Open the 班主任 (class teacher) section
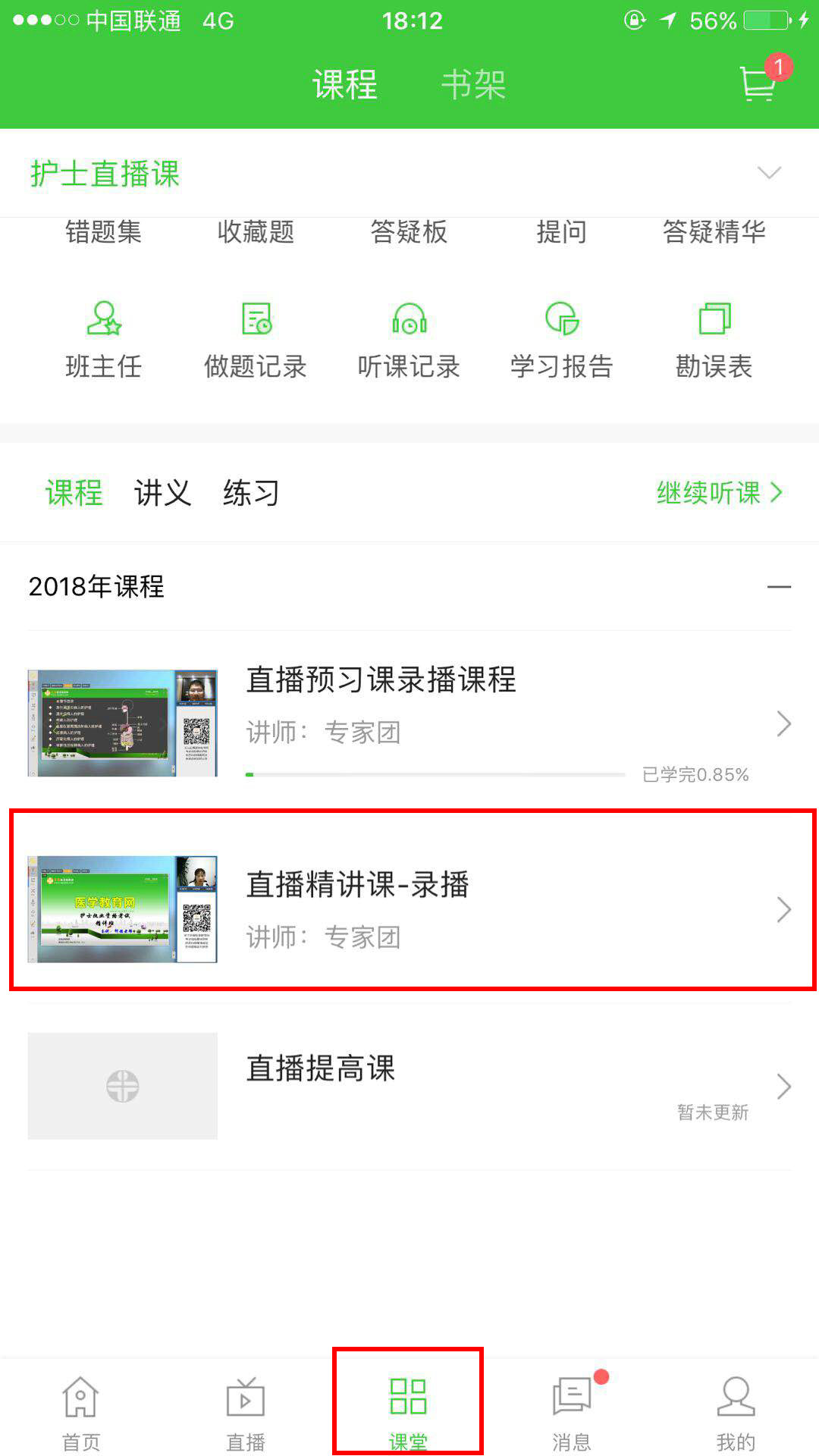Image resolution: width=819 pixels, height=1456 pixels. pos(104,337)
